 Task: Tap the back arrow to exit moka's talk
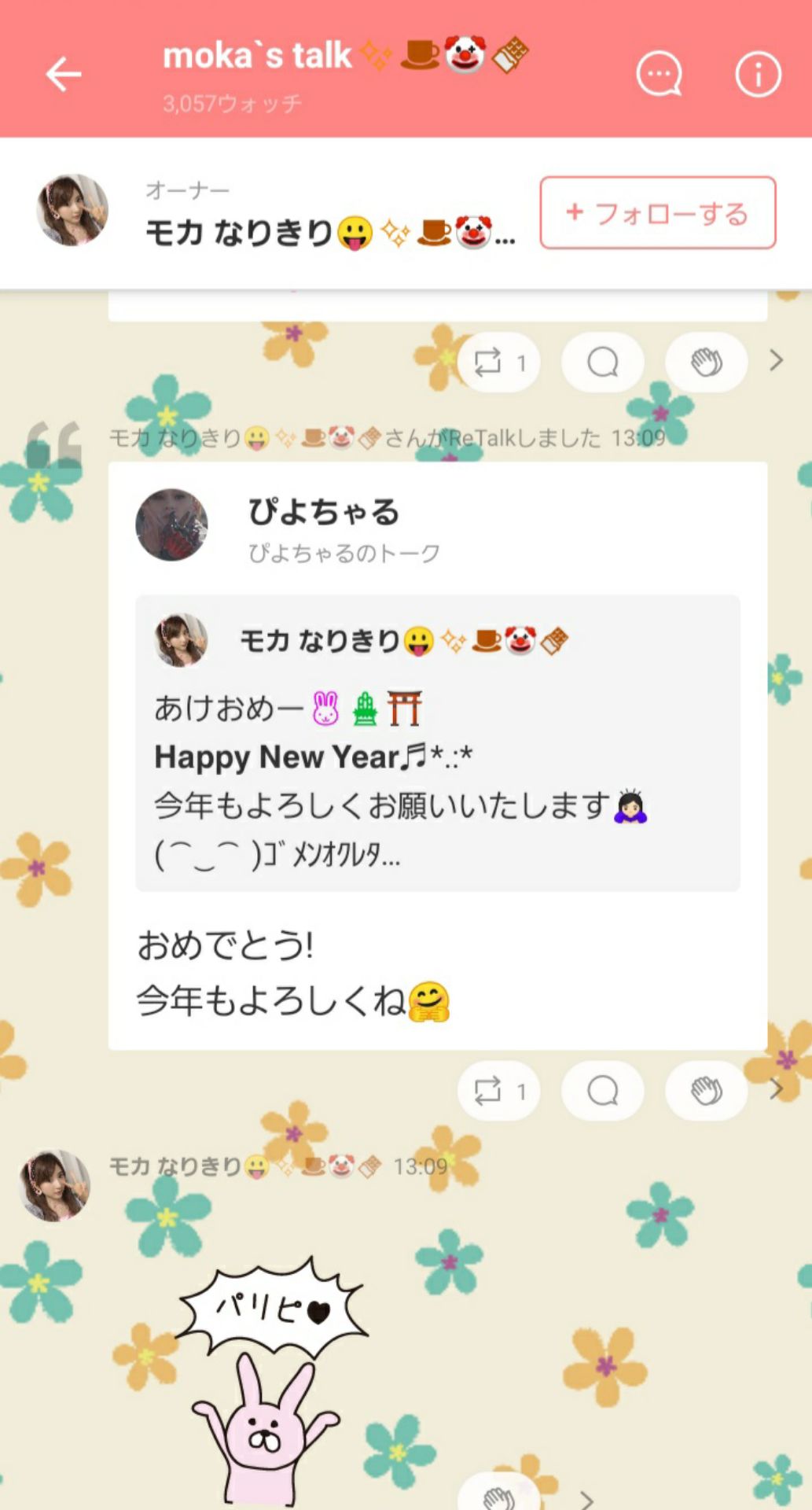[x=63, y=73]
